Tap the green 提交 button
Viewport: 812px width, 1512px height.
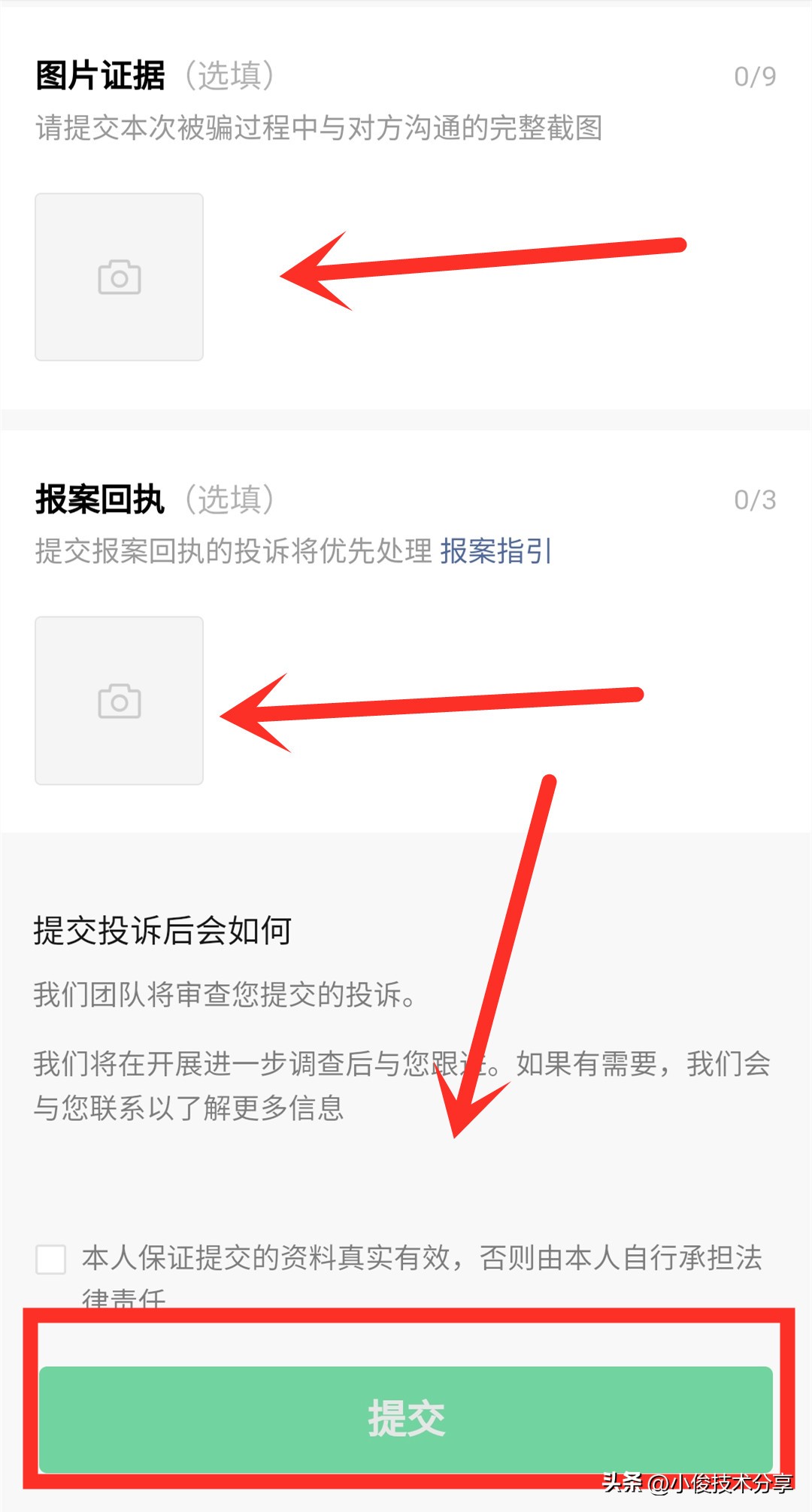pos(406,1418)
